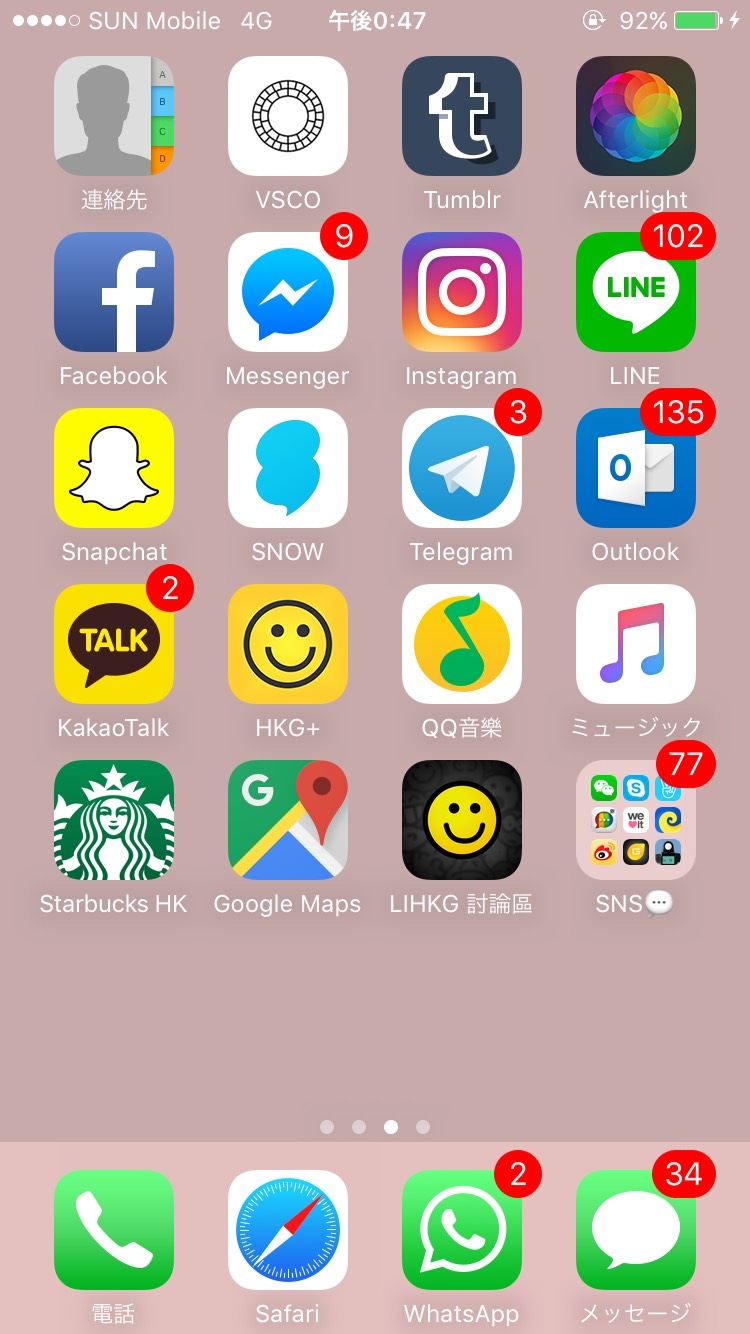Screen dimensions: 750x1334
Task: Launch the SNOW camera app
Action: coord(287,467)
